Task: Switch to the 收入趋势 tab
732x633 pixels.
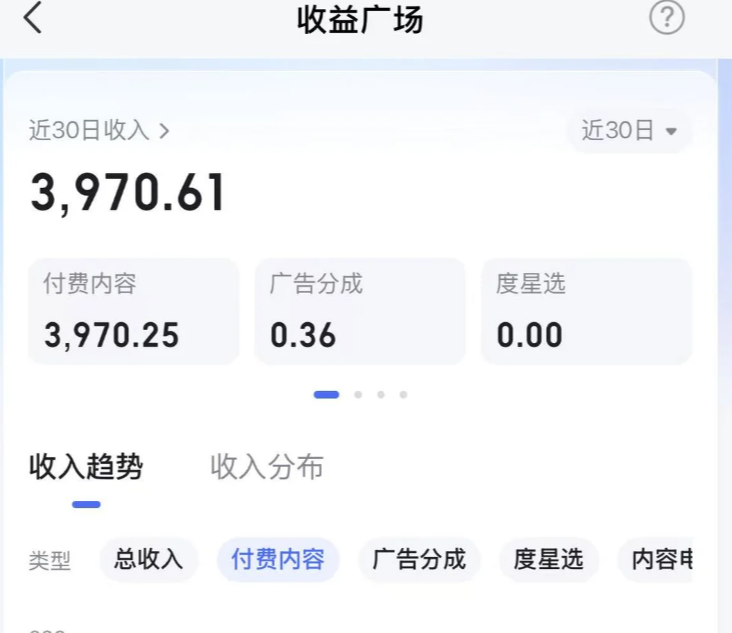Action: point(86,467)
